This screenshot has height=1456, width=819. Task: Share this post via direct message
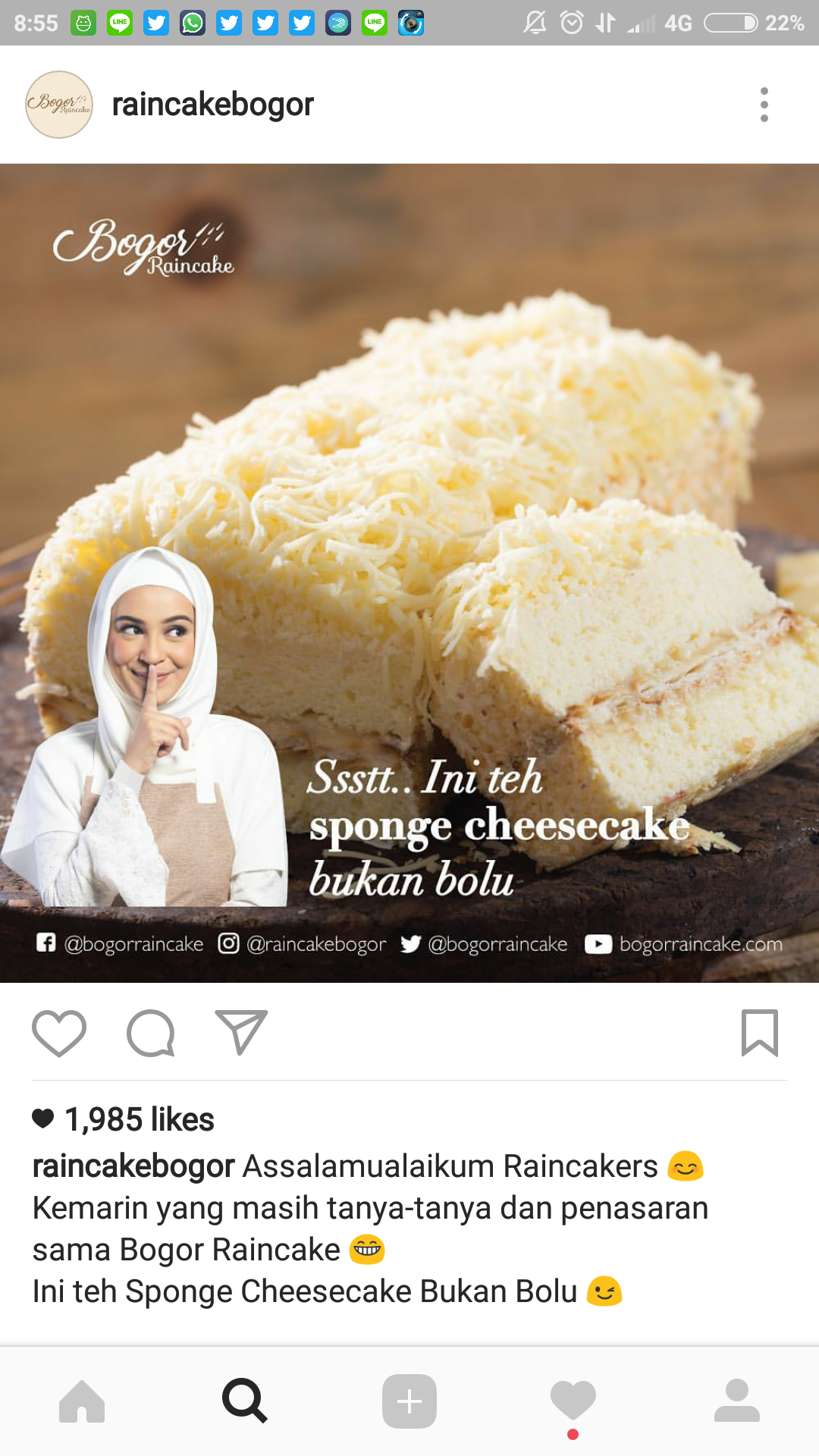pyautogui.click(x=241, y=1033)
